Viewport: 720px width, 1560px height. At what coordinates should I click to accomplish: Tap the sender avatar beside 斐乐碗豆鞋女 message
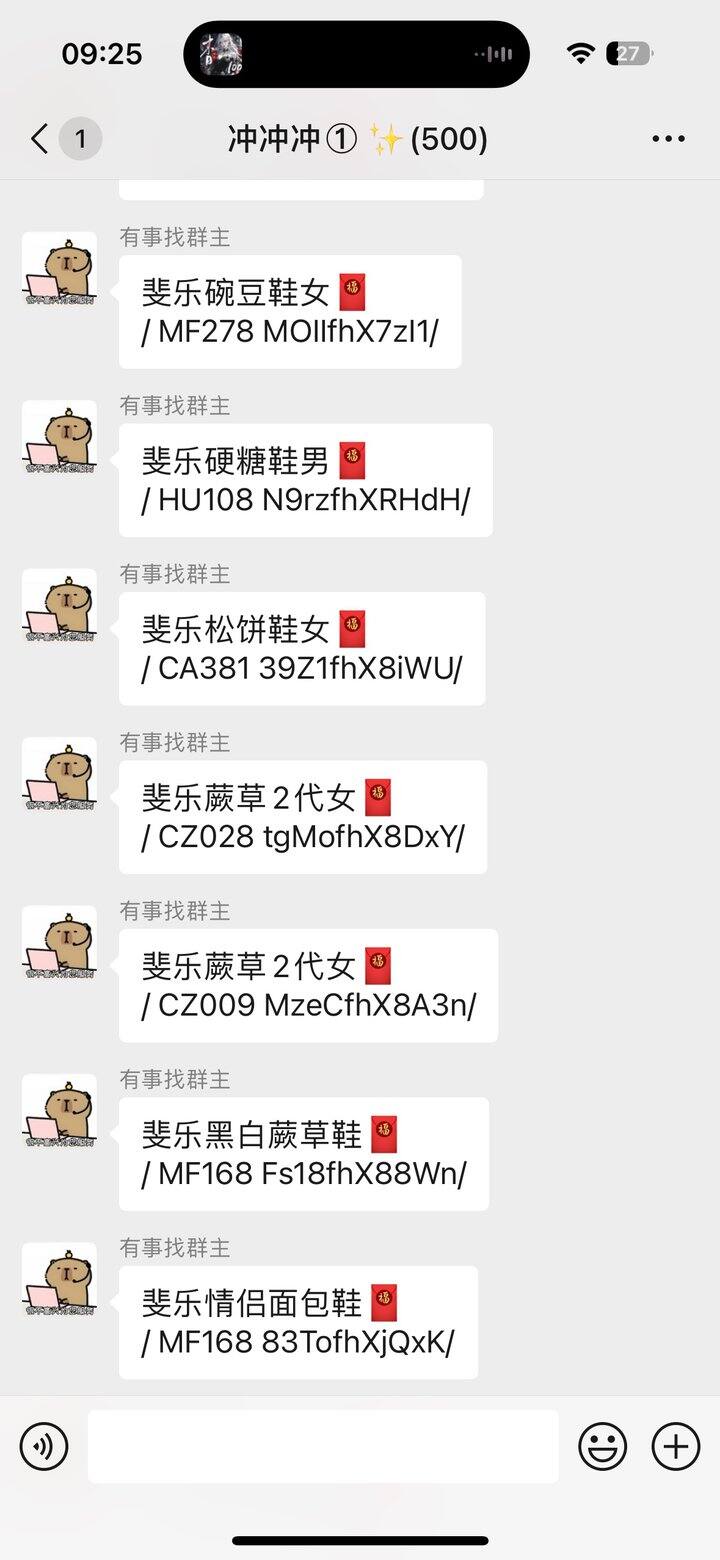(x=60, y=269)
